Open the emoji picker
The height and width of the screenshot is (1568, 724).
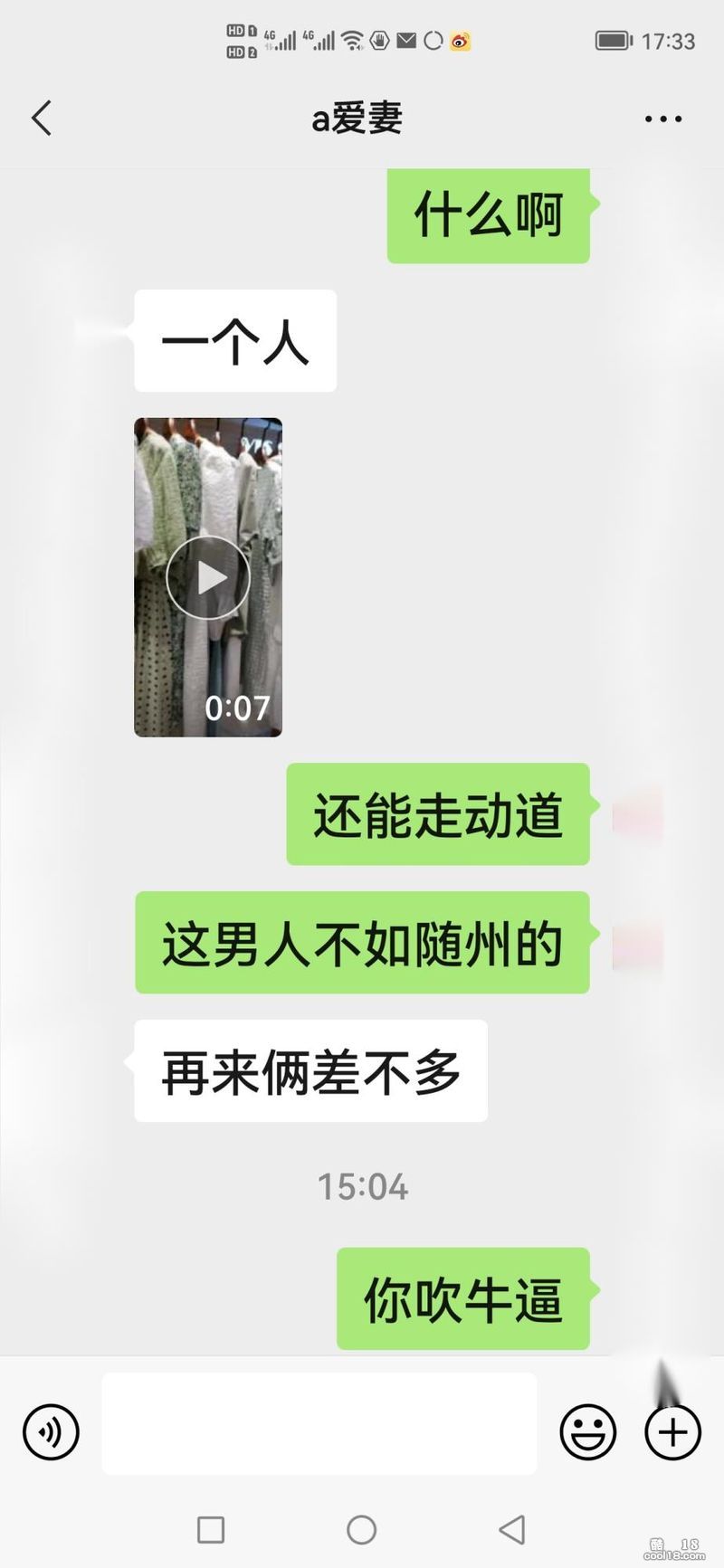pos(587,1431)
